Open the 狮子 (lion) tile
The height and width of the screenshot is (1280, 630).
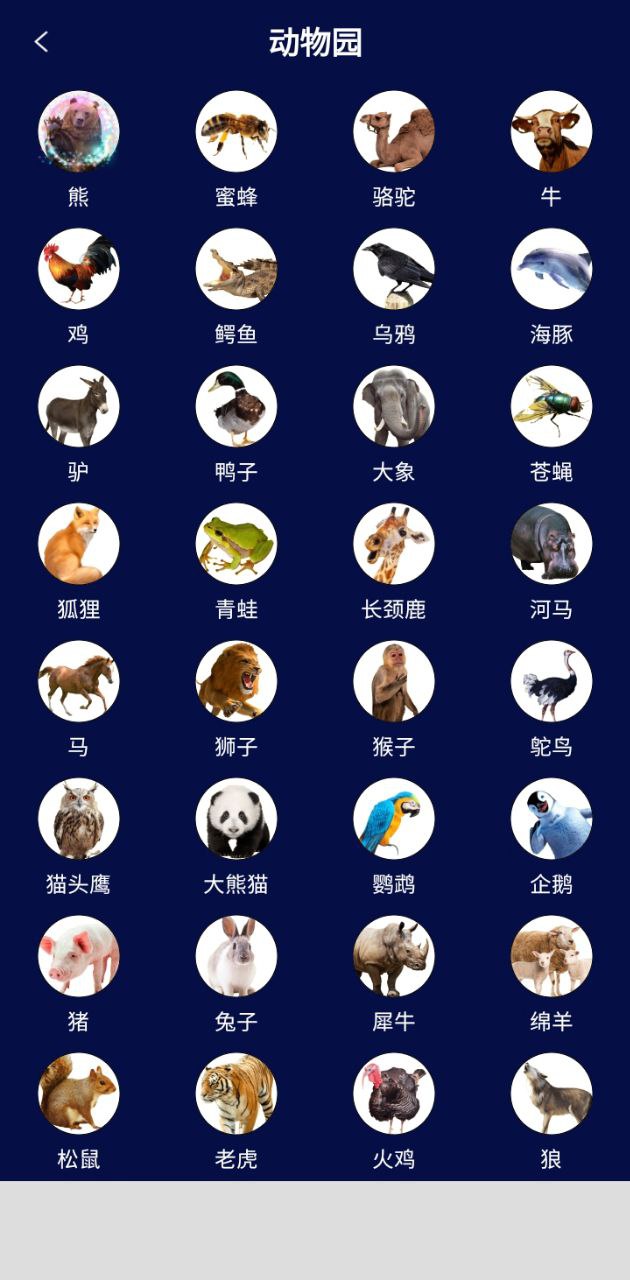[236, 681]
